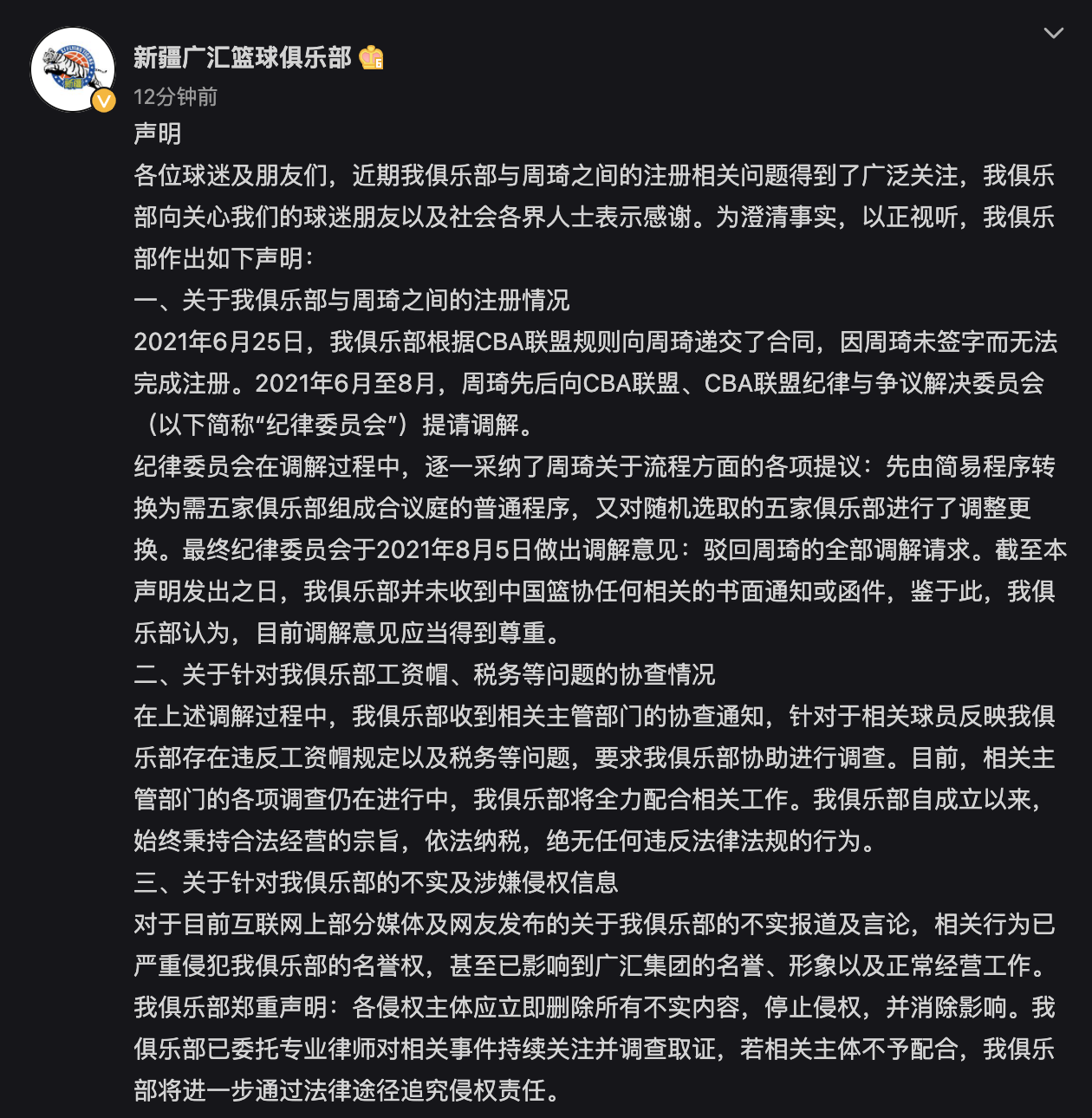Open the membership crown badge
This screenshot has width=1092, height=1118.
point(371,57)
